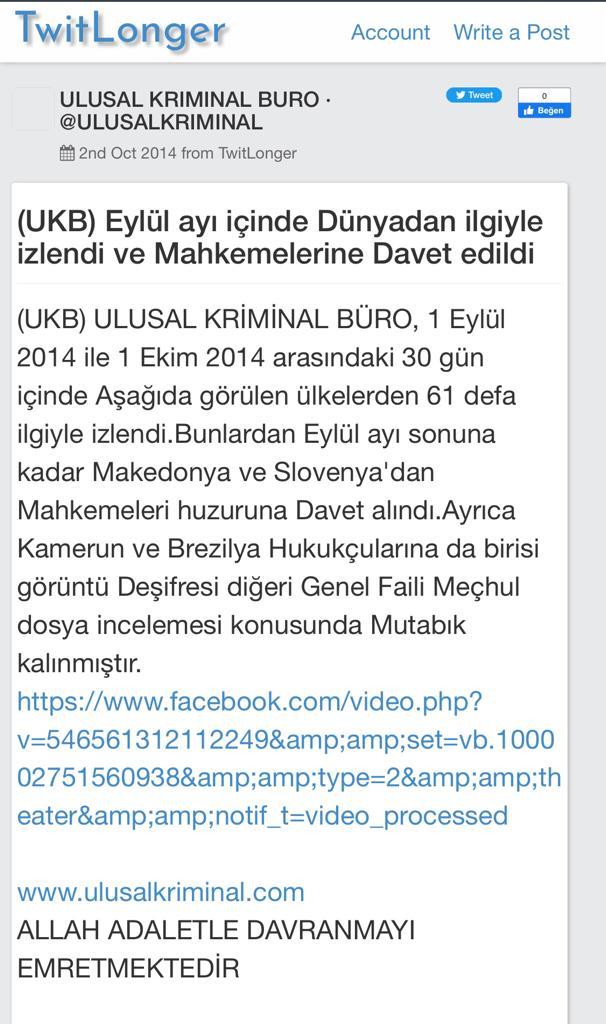Open the Account page
Viewport: 606px width, 1024px height.
click(390, 32)
